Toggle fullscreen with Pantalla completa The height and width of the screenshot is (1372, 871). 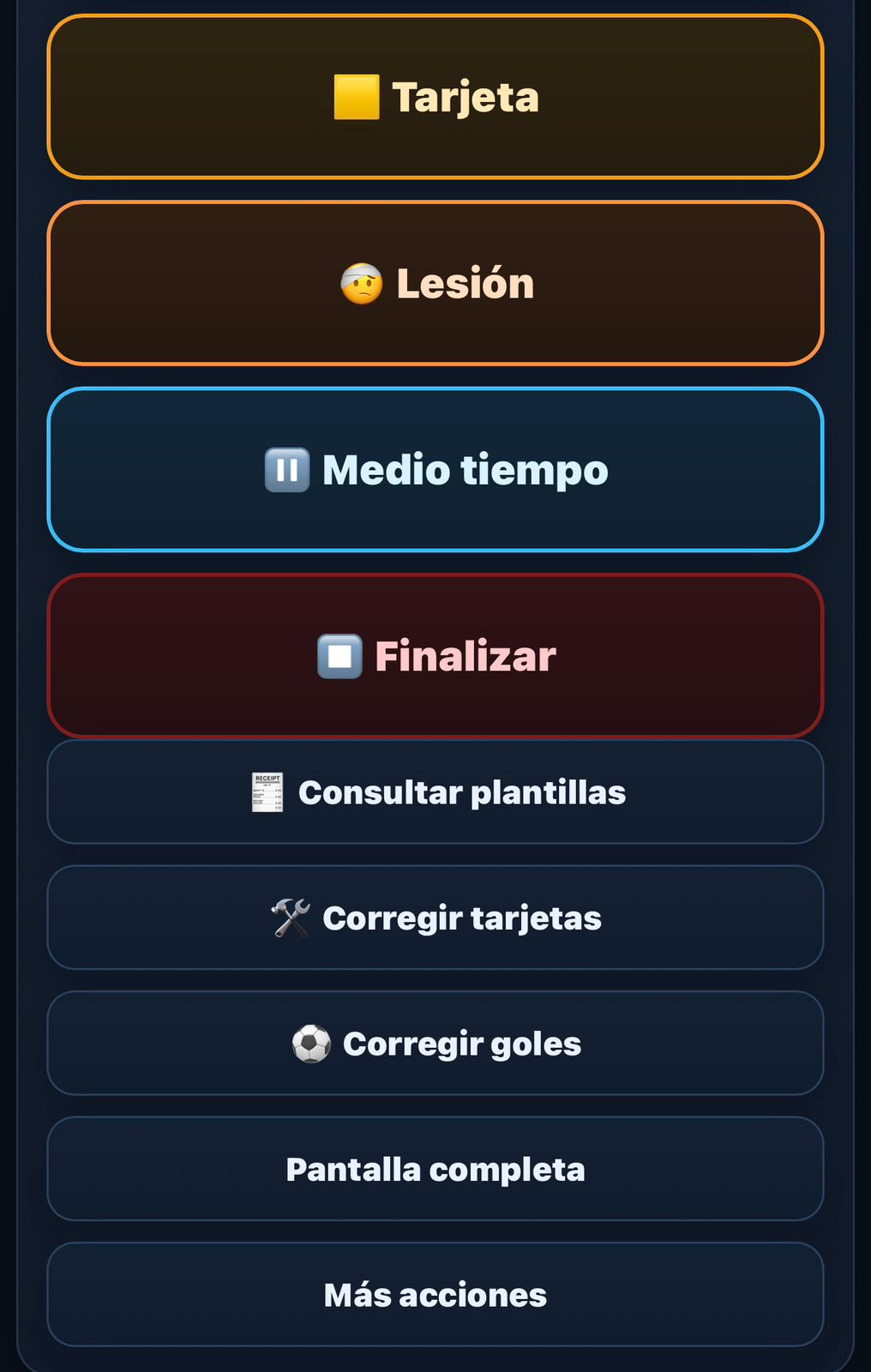pos(435,1169)
